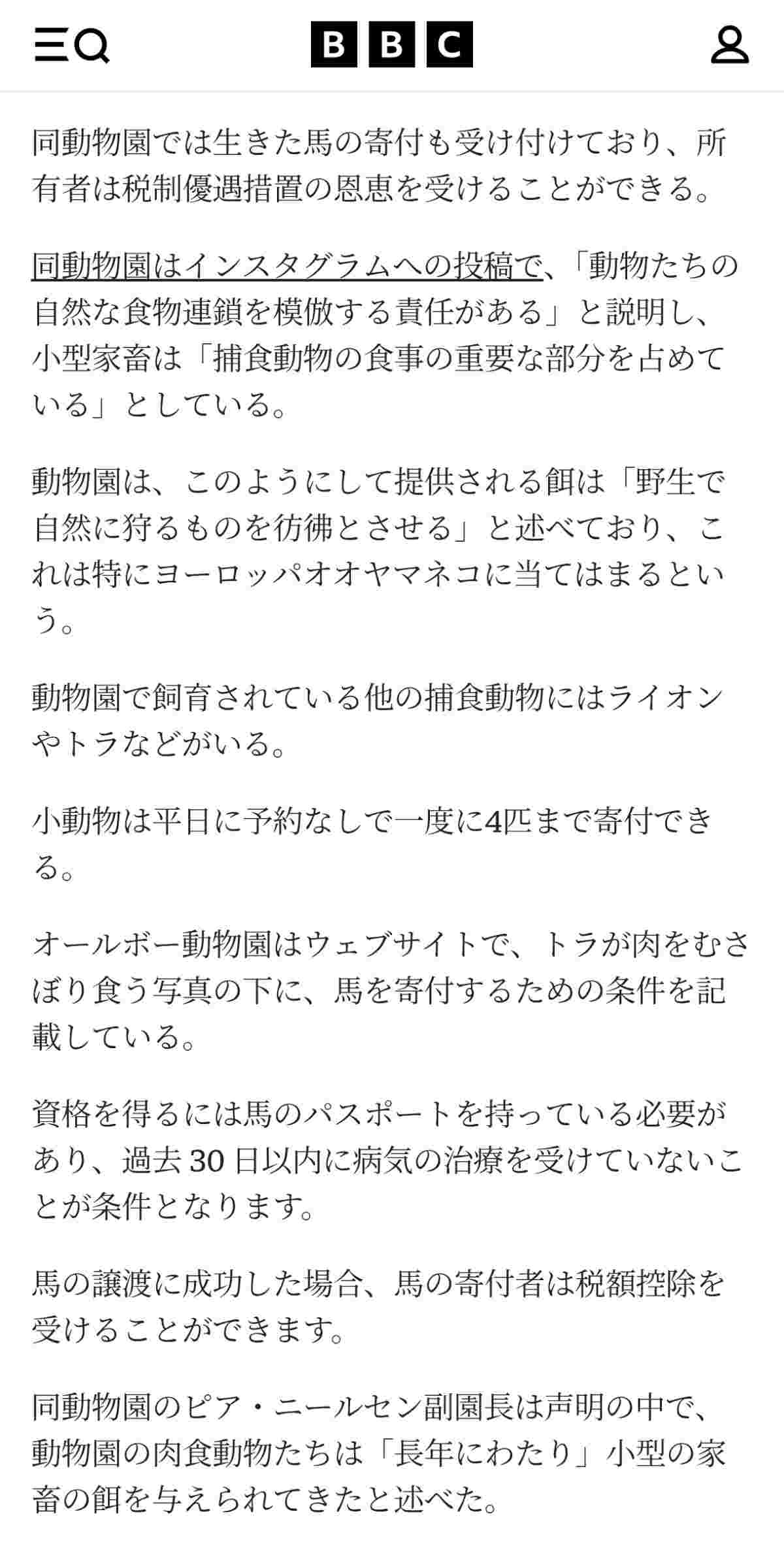Open the menu and search button
784x1550 pixels.
pyautogui.click(x=72, y=45)
